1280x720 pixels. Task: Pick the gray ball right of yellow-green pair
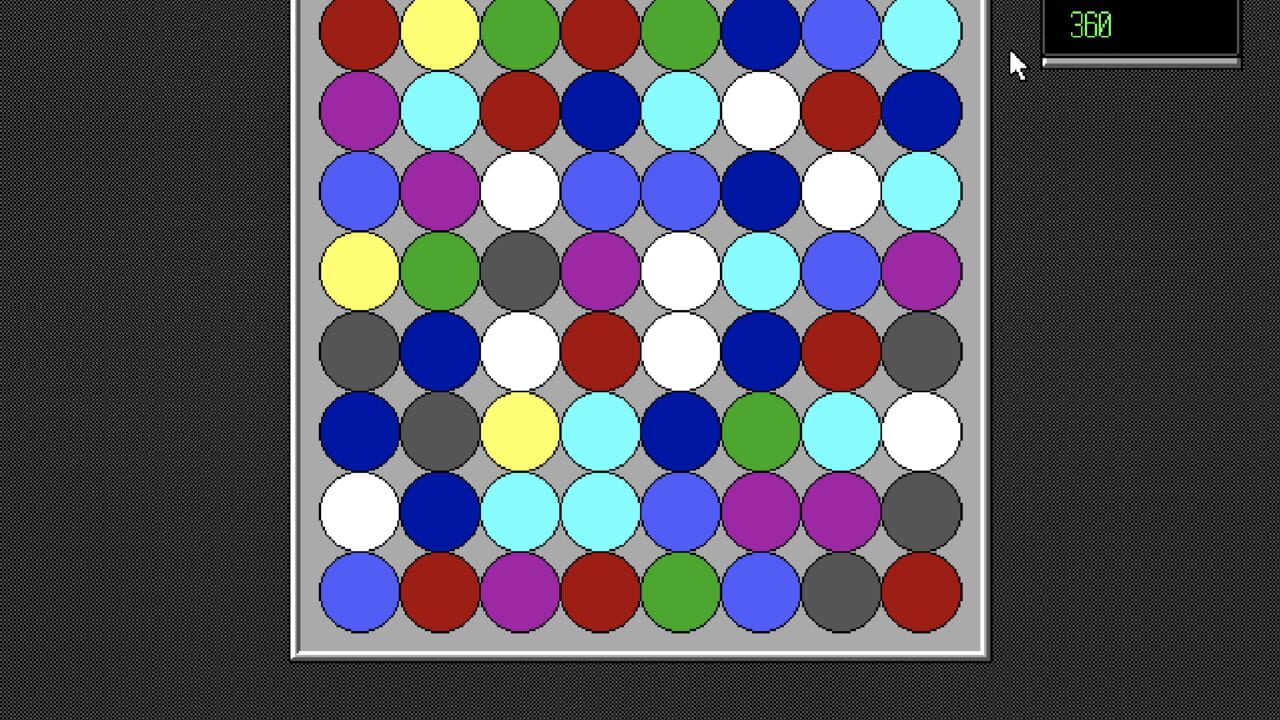click(x=520, y=271)
